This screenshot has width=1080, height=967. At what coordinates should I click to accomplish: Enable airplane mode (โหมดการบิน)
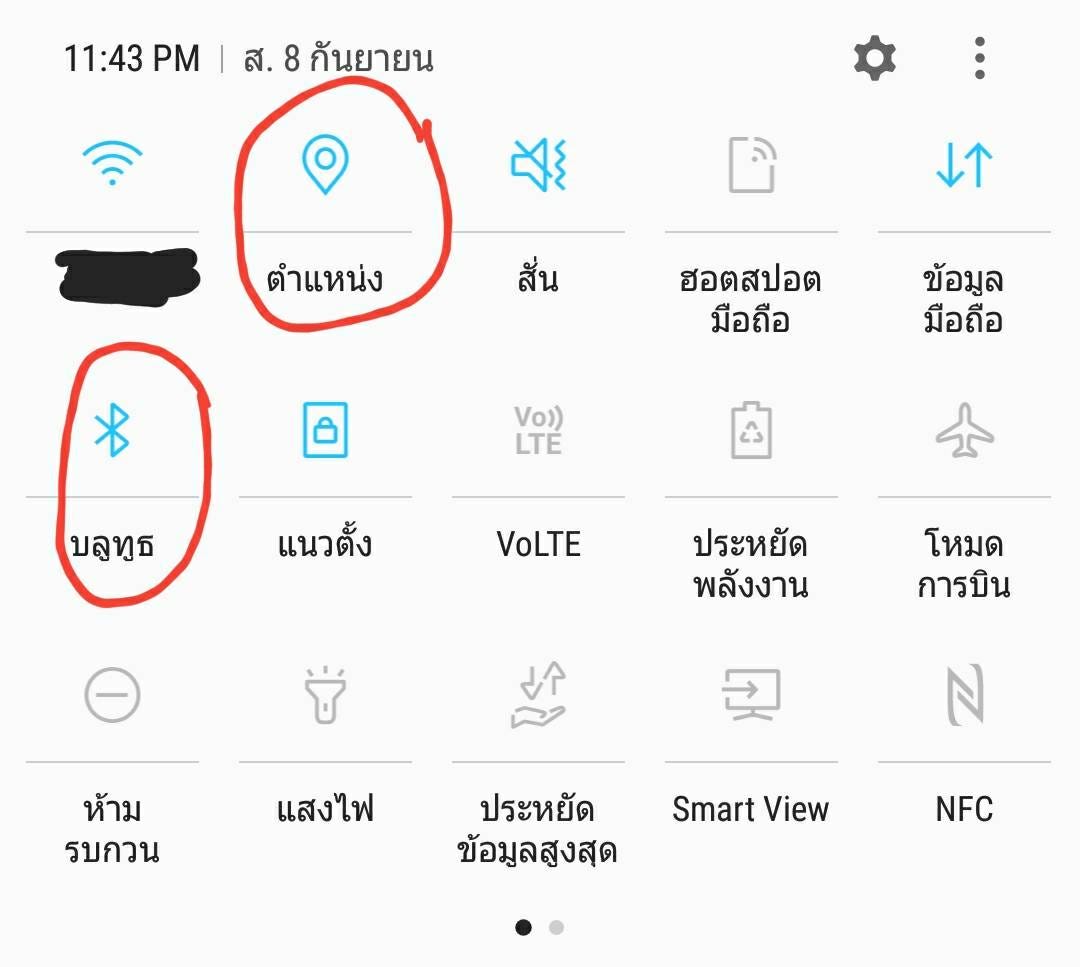[x=964, y=431]
